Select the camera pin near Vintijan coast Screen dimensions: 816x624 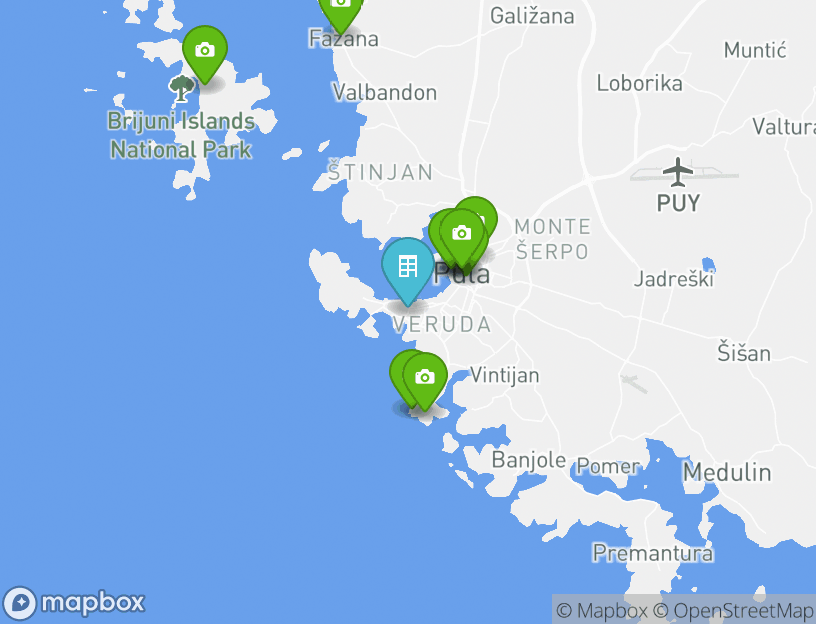(425, 378)
